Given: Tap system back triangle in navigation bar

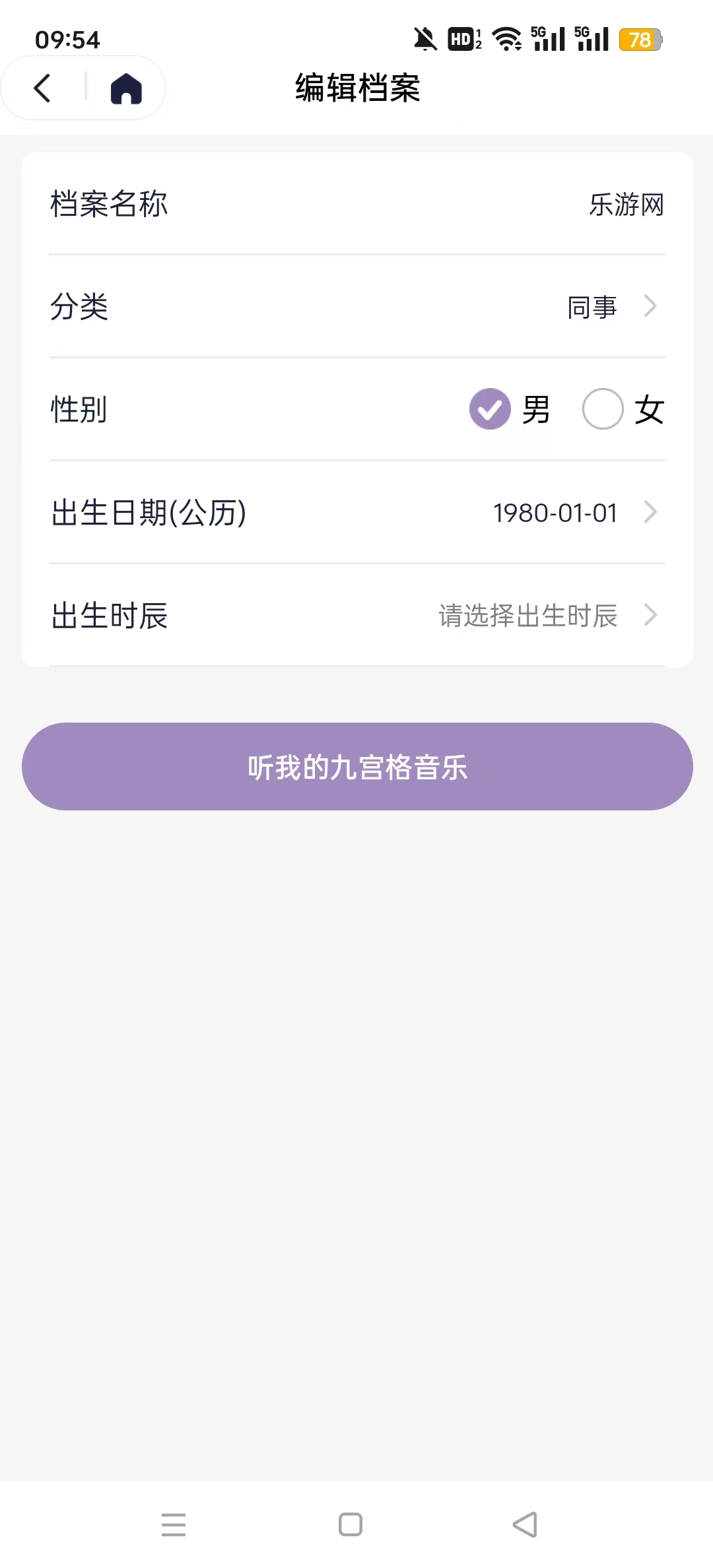Looking at the screenshot, I should tap(526, 1524).
